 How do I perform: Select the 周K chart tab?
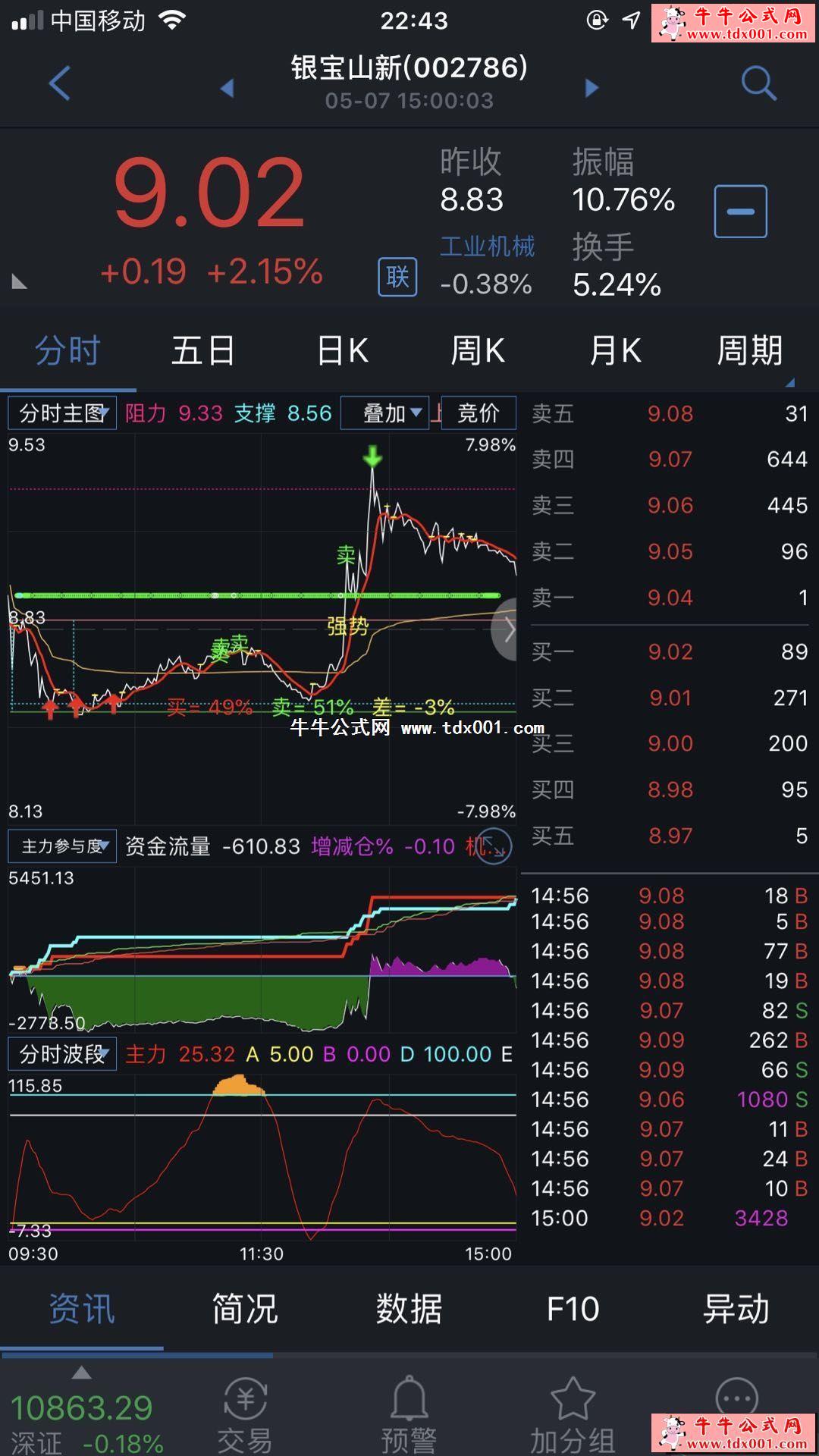click(x=478, y=351)
